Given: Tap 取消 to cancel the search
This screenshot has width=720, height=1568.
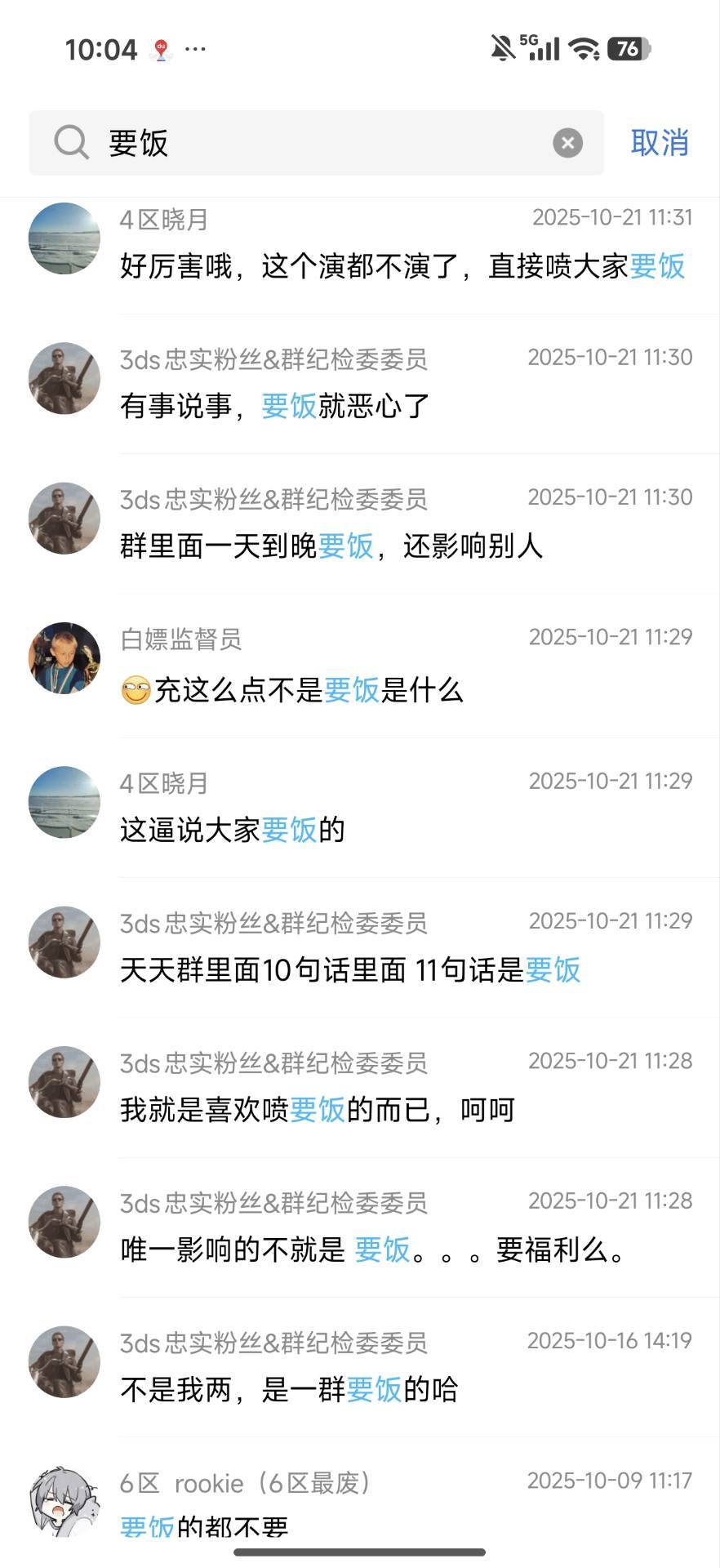Looking at the screenshot, I should (660, 143).
